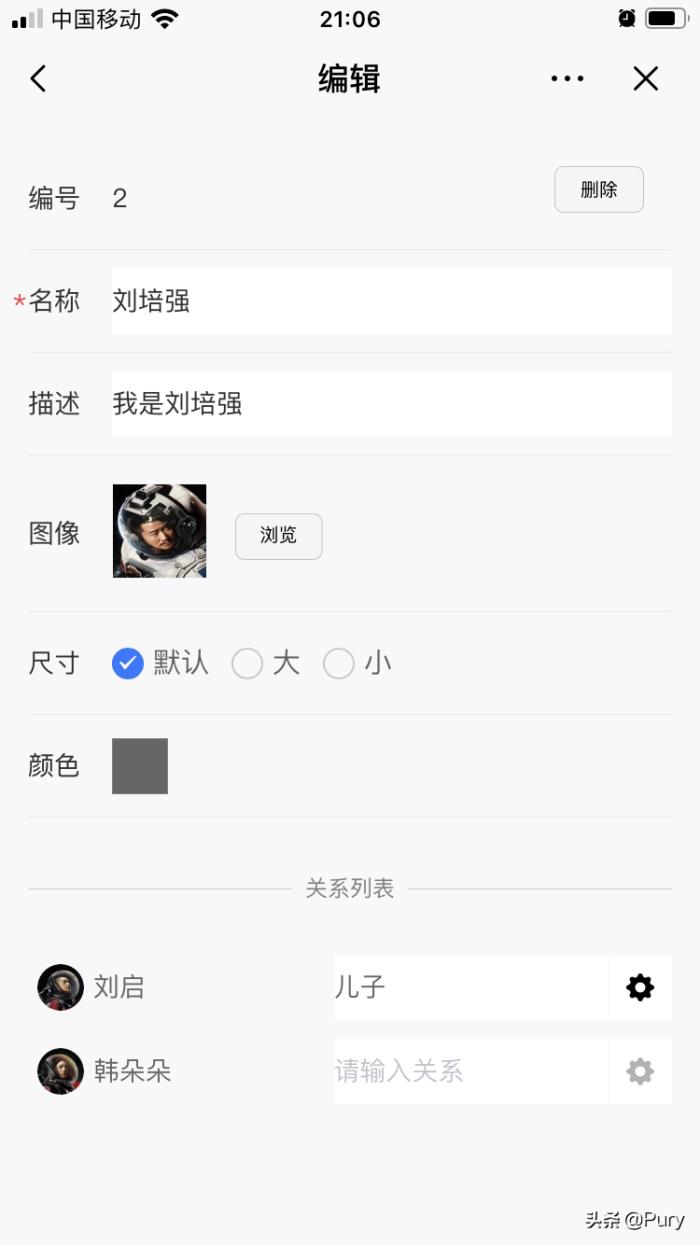Image resolution: width=700 pixels, height=1245 pixels.
Task: Choose the 小 small size option
Action: pos(339,663)
